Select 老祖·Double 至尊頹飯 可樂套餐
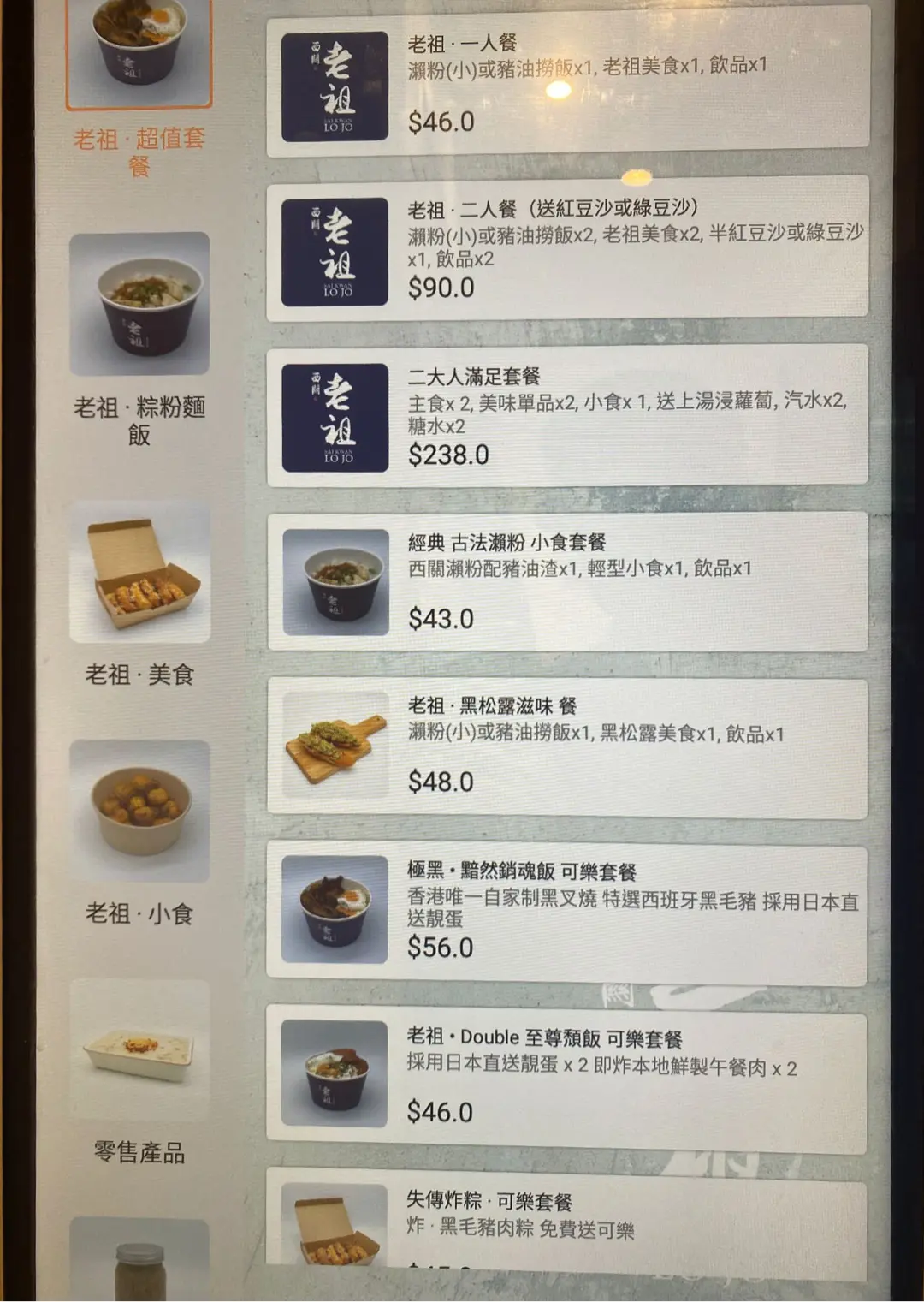 coord(568,1075)
